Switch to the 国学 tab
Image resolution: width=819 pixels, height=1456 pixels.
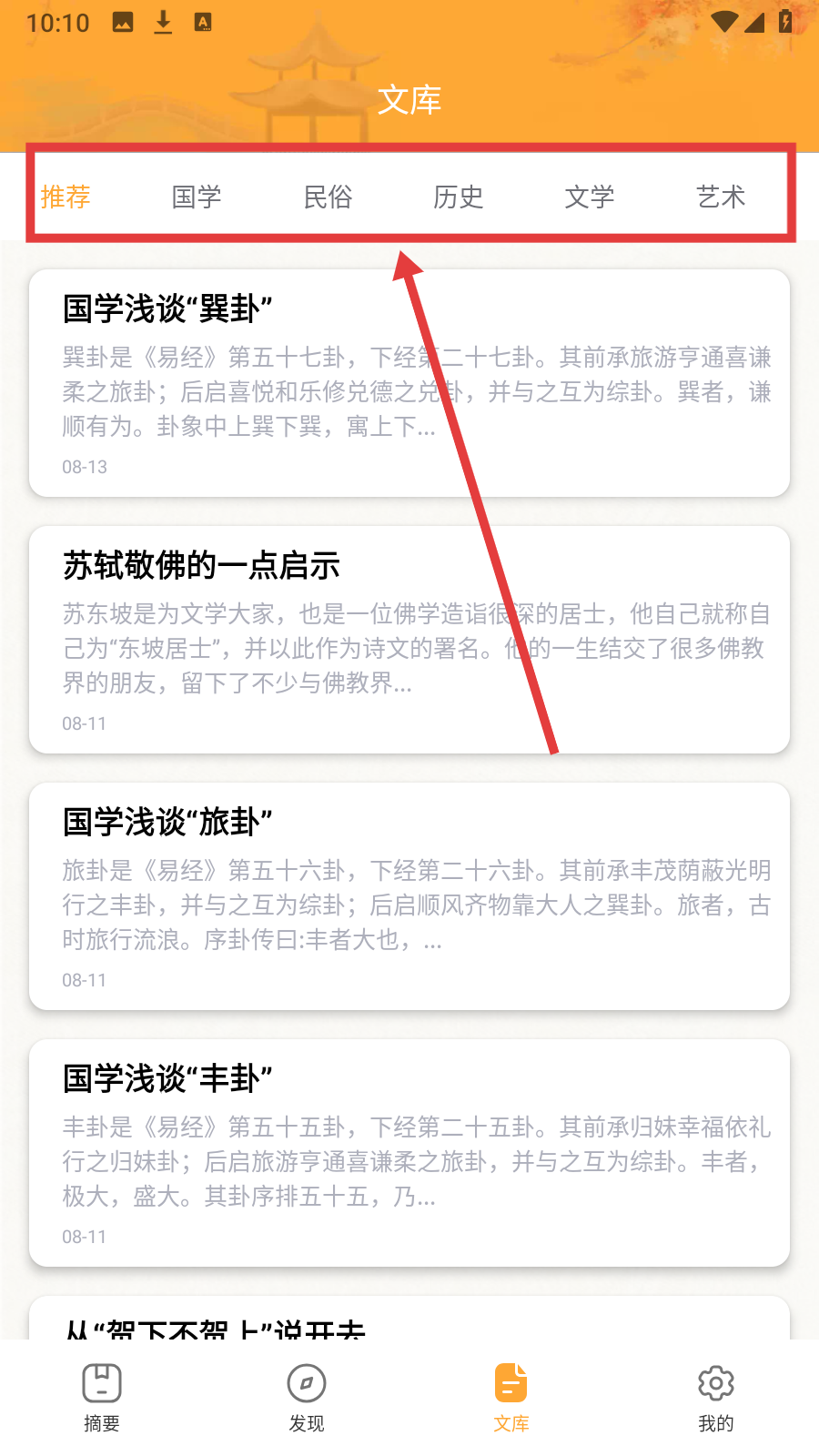(197, 197)
